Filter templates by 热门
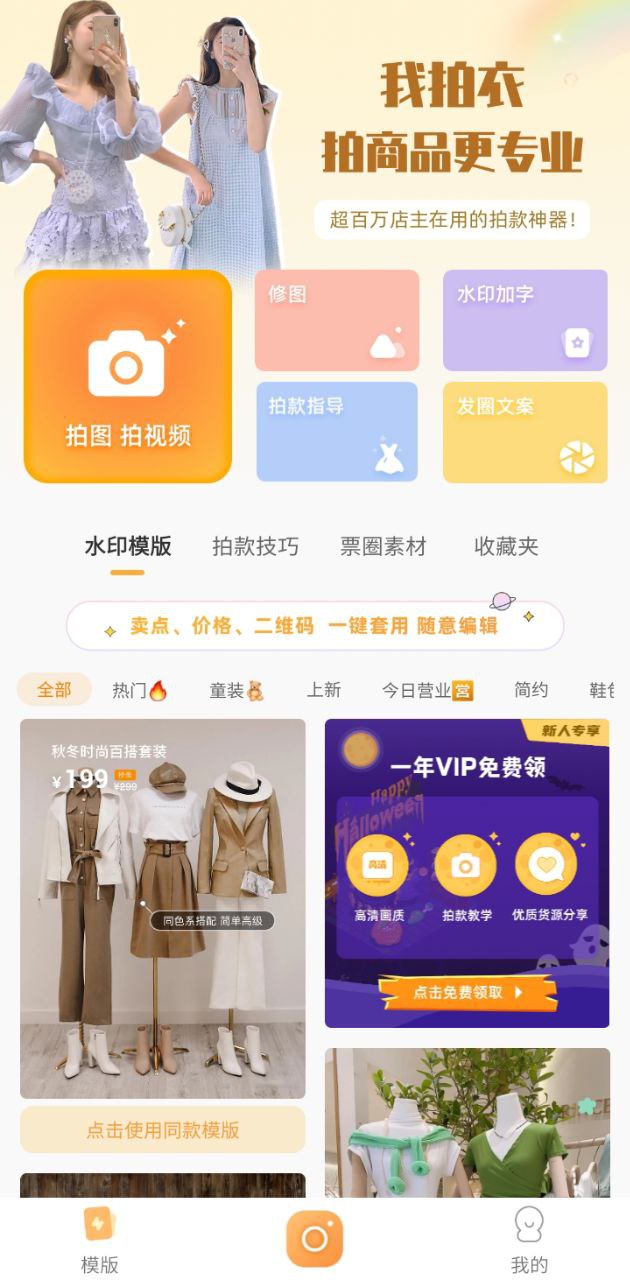 coord(139,690)
